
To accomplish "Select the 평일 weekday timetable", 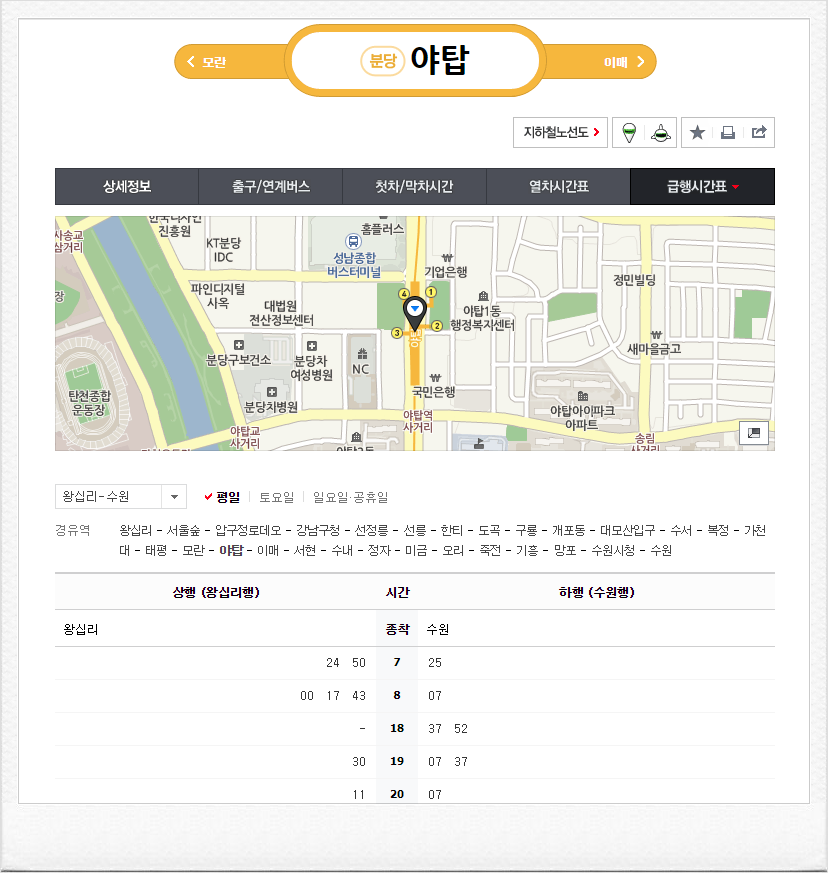I will 223,497.
